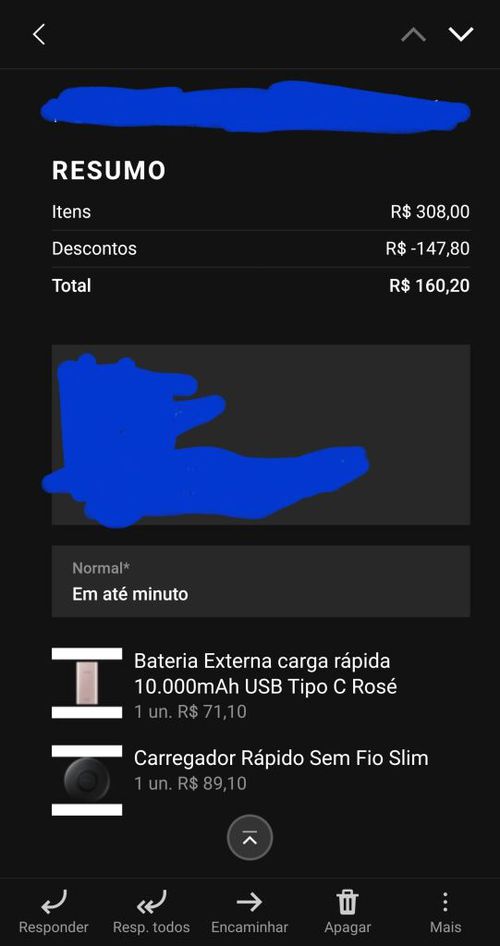The height and width of the screenshot is (946, 500).
Task: Open the Mais options menu
Action: pos(445,913)
